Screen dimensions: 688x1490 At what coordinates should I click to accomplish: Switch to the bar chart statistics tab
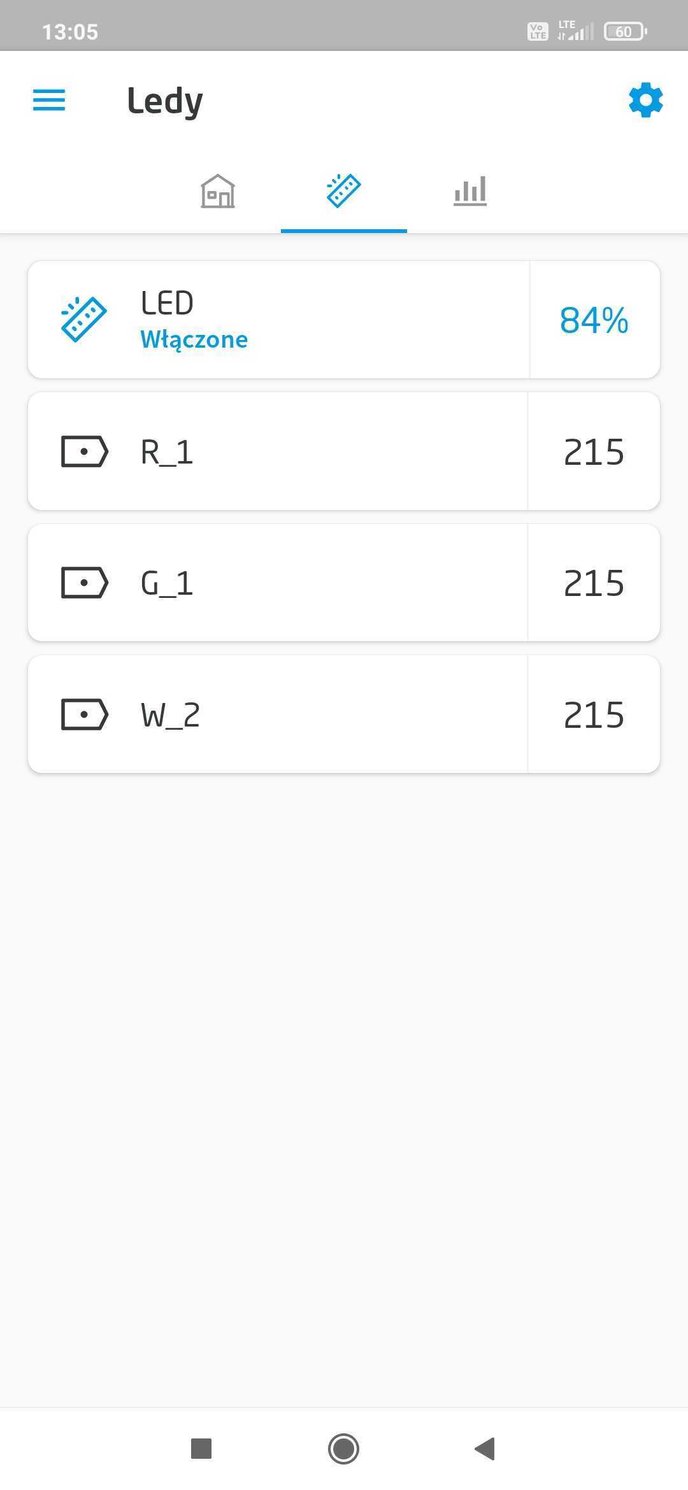[x=469, y=190]
